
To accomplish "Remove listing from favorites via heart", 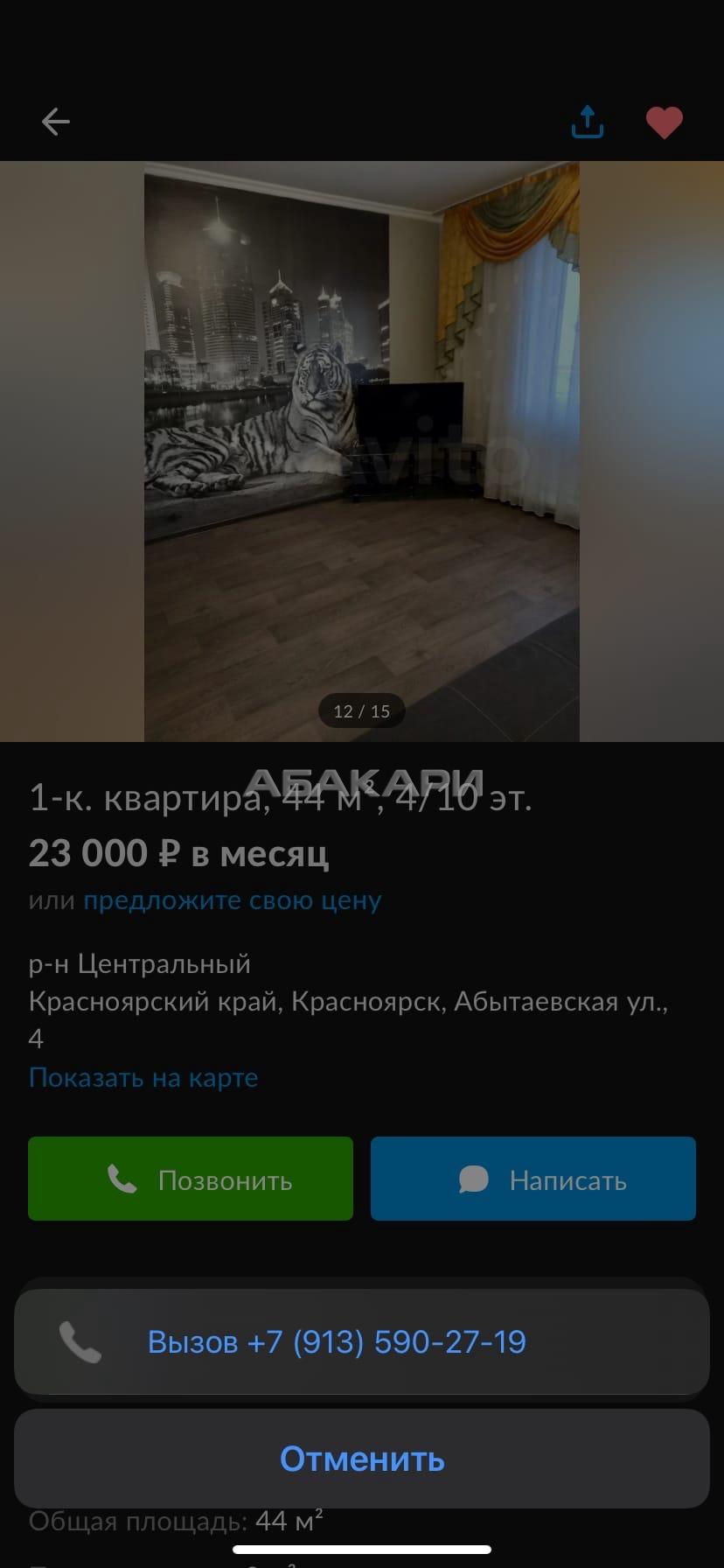I will [664, 122].
